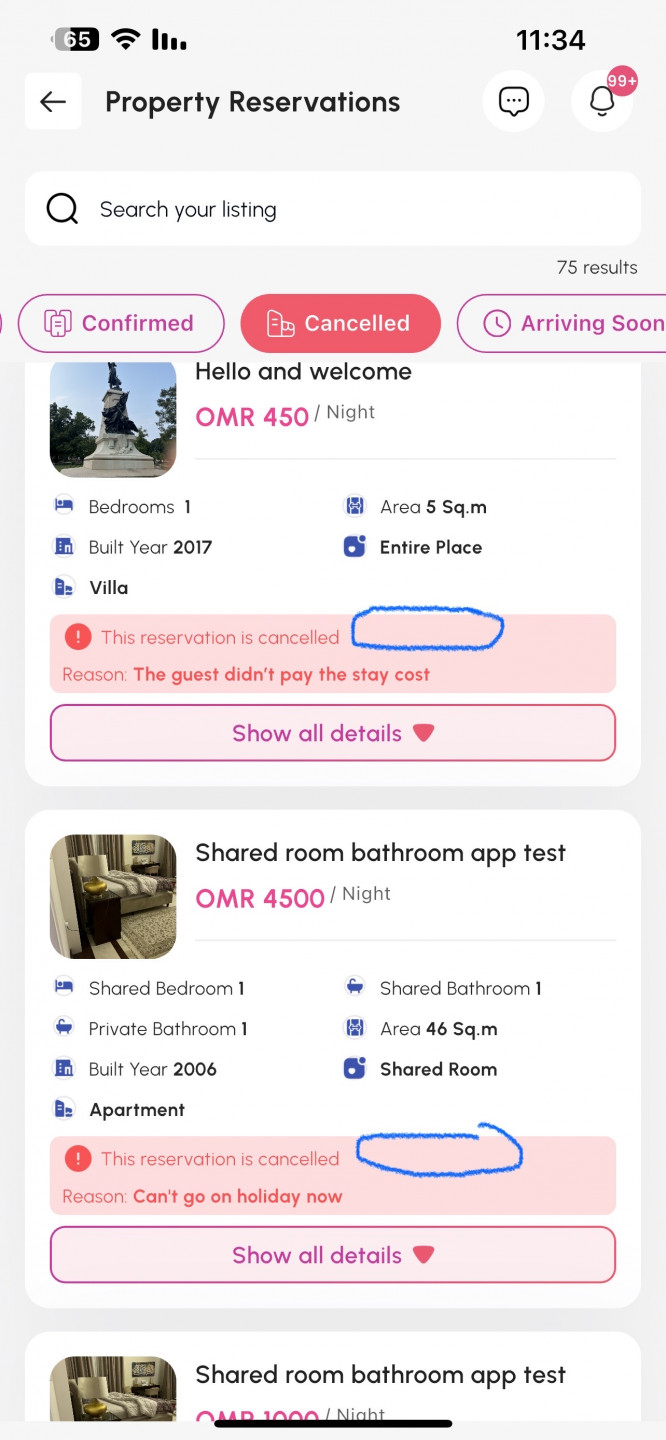666x1440 pixels.
Task: Go back from Property Reservations
Action: point(53,101)
